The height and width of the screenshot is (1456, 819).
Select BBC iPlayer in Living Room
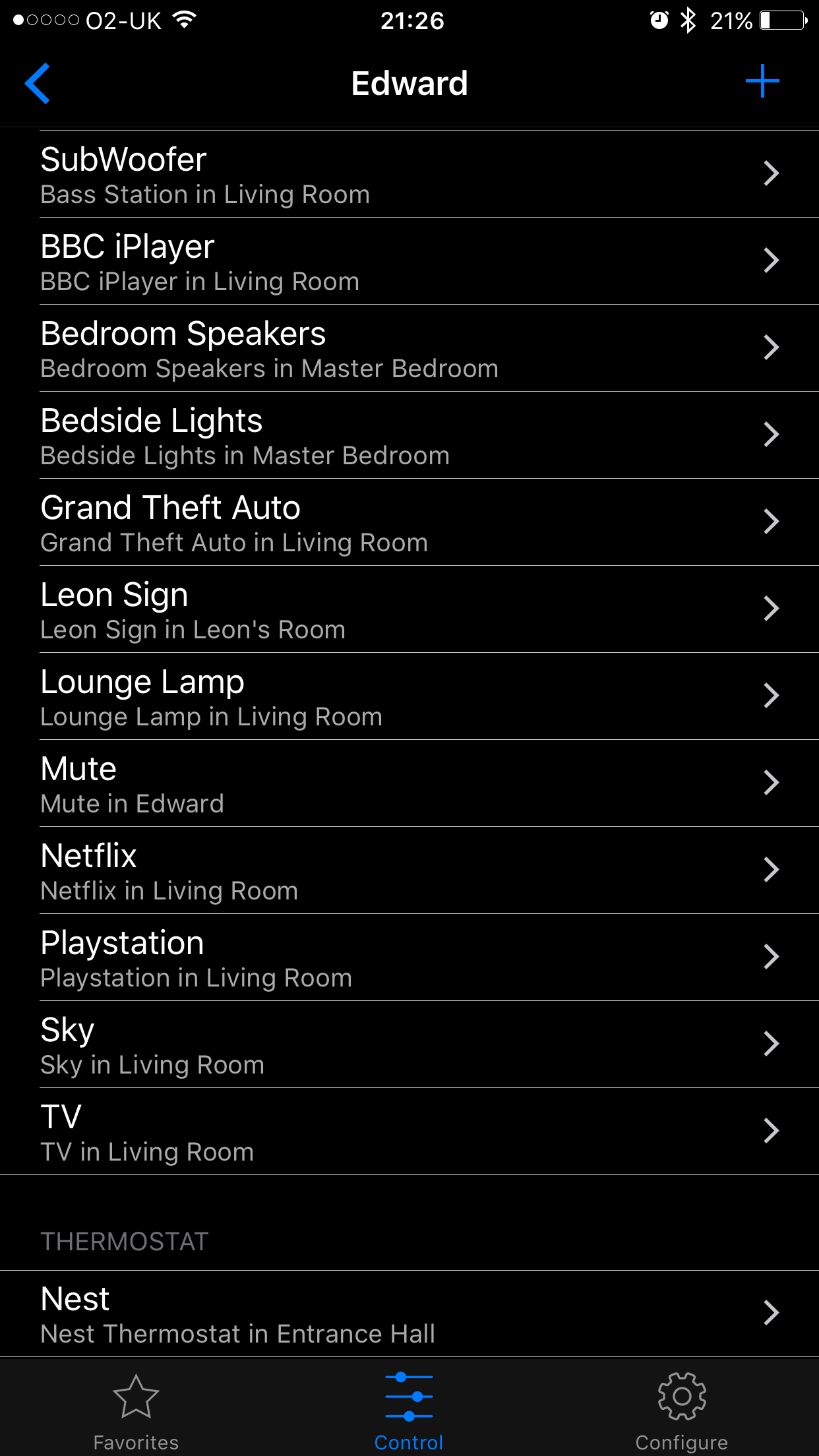409,261
